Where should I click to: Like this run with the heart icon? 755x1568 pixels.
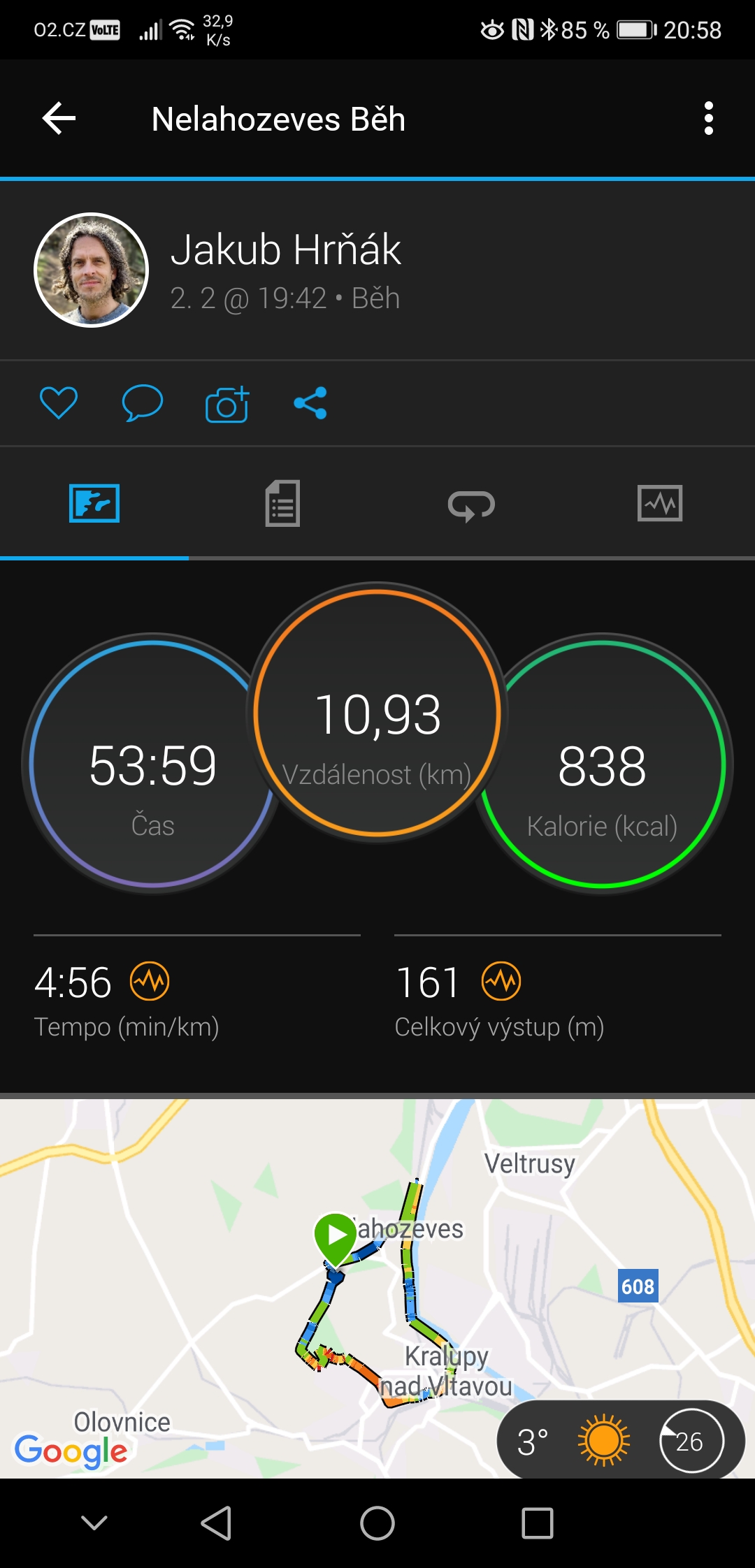[x=59, y=402]
